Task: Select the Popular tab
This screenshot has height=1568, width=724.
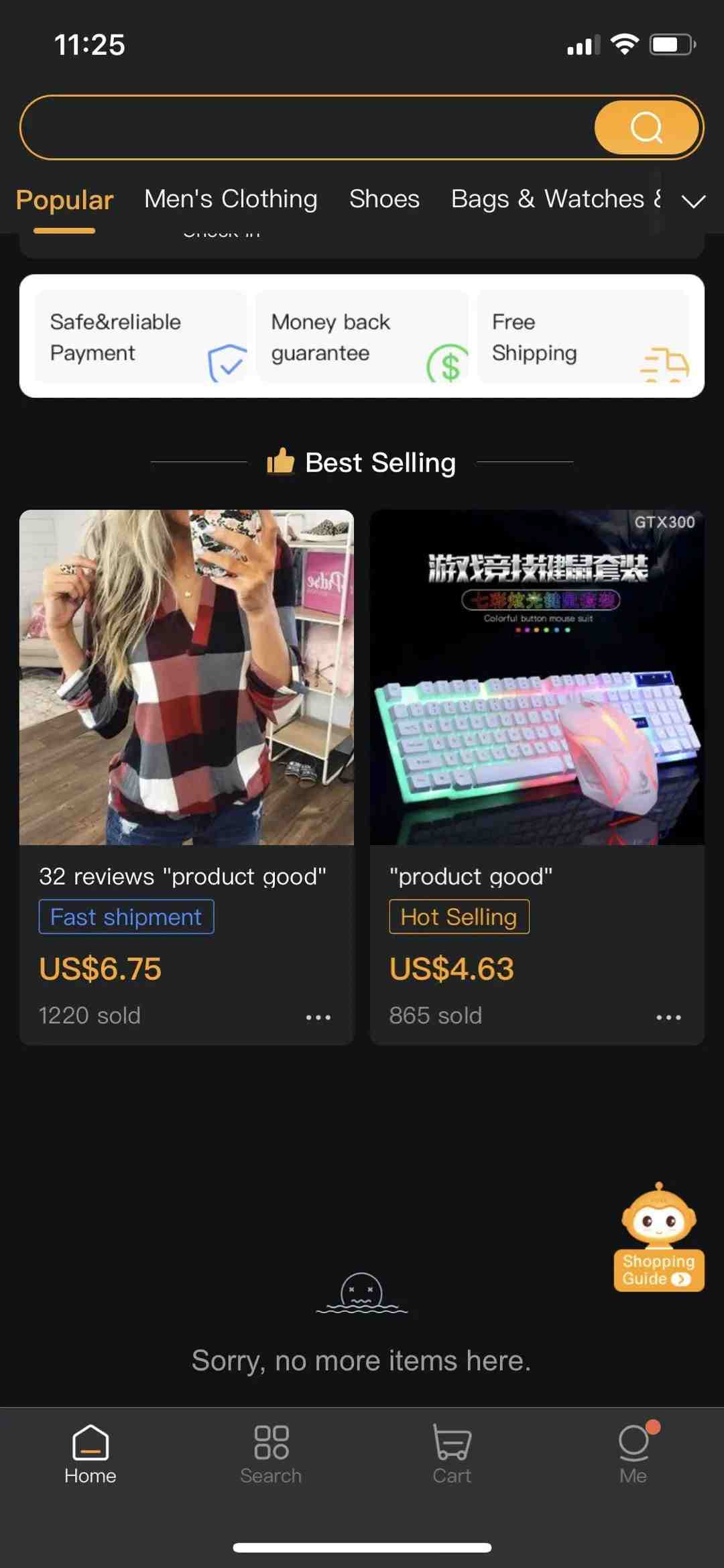Action: (64, 201)
